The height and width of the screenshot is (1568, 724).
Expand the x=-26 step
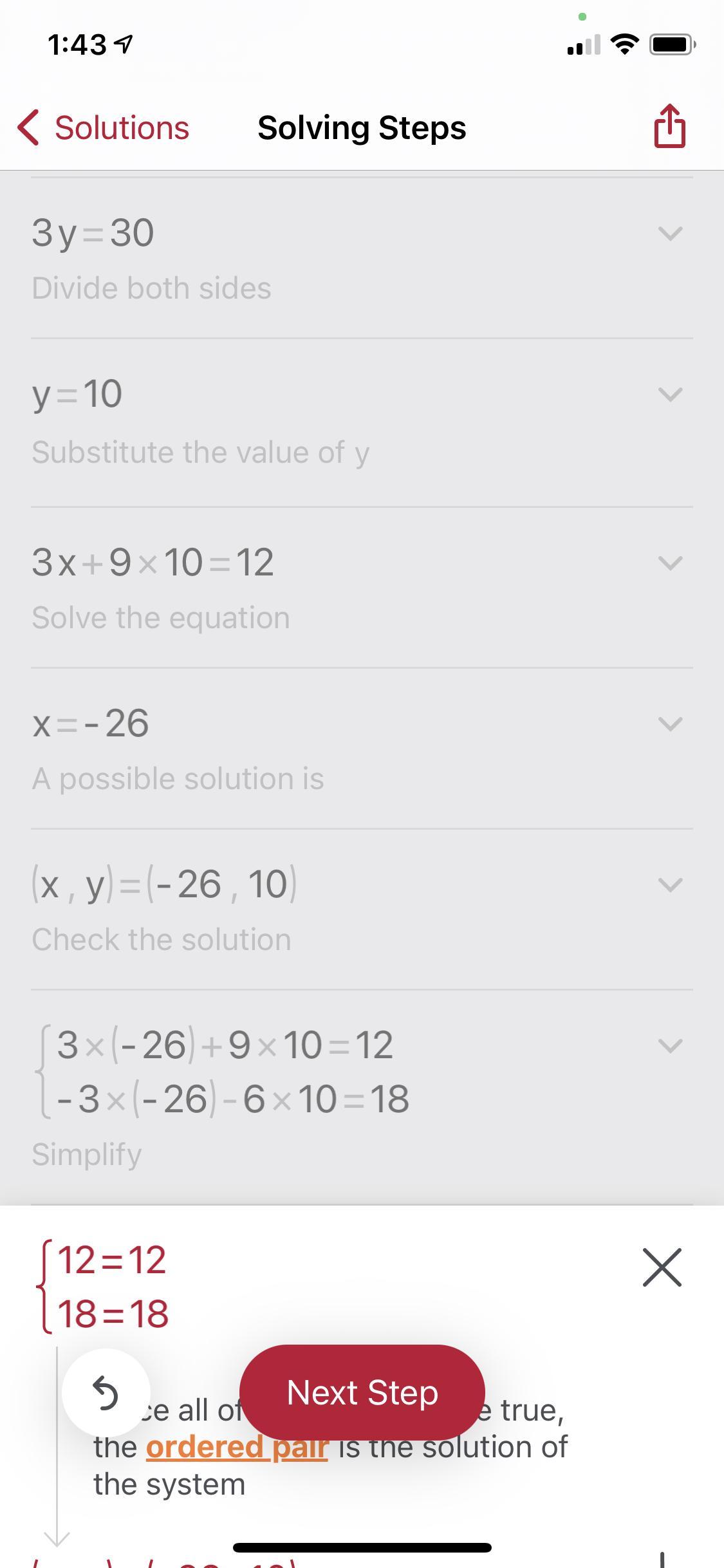[670, 724]
